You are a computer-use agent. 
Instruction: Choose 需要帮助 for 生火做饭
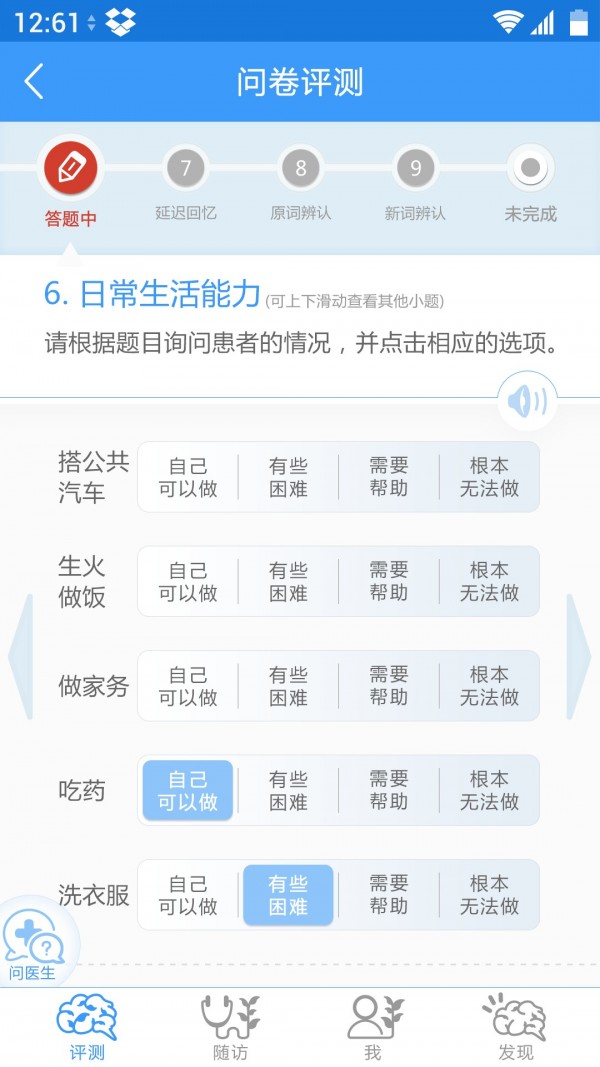388,581
